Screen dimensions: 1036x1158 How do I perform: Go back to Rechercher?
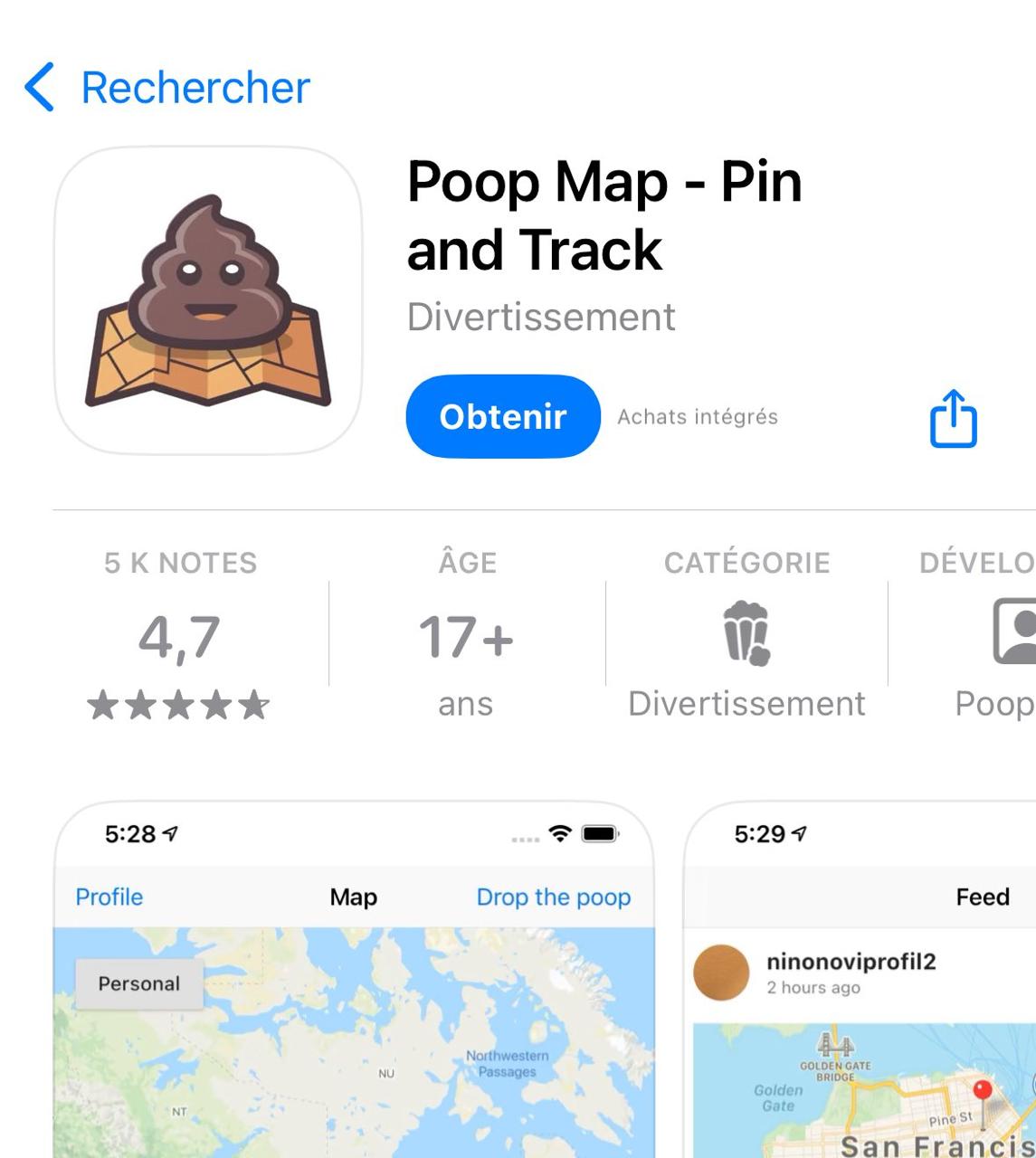point(167,88)
